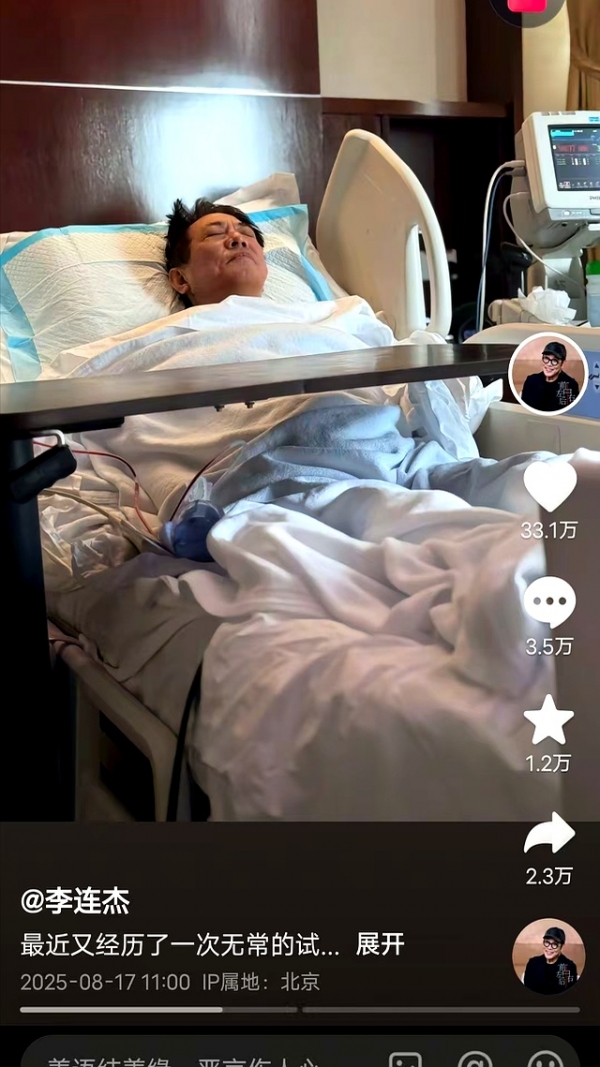The height and width of the screenshot is (1067, 600).
Task: Tap the round music avatar beside the caption
Action: click(x=548, y=956)
